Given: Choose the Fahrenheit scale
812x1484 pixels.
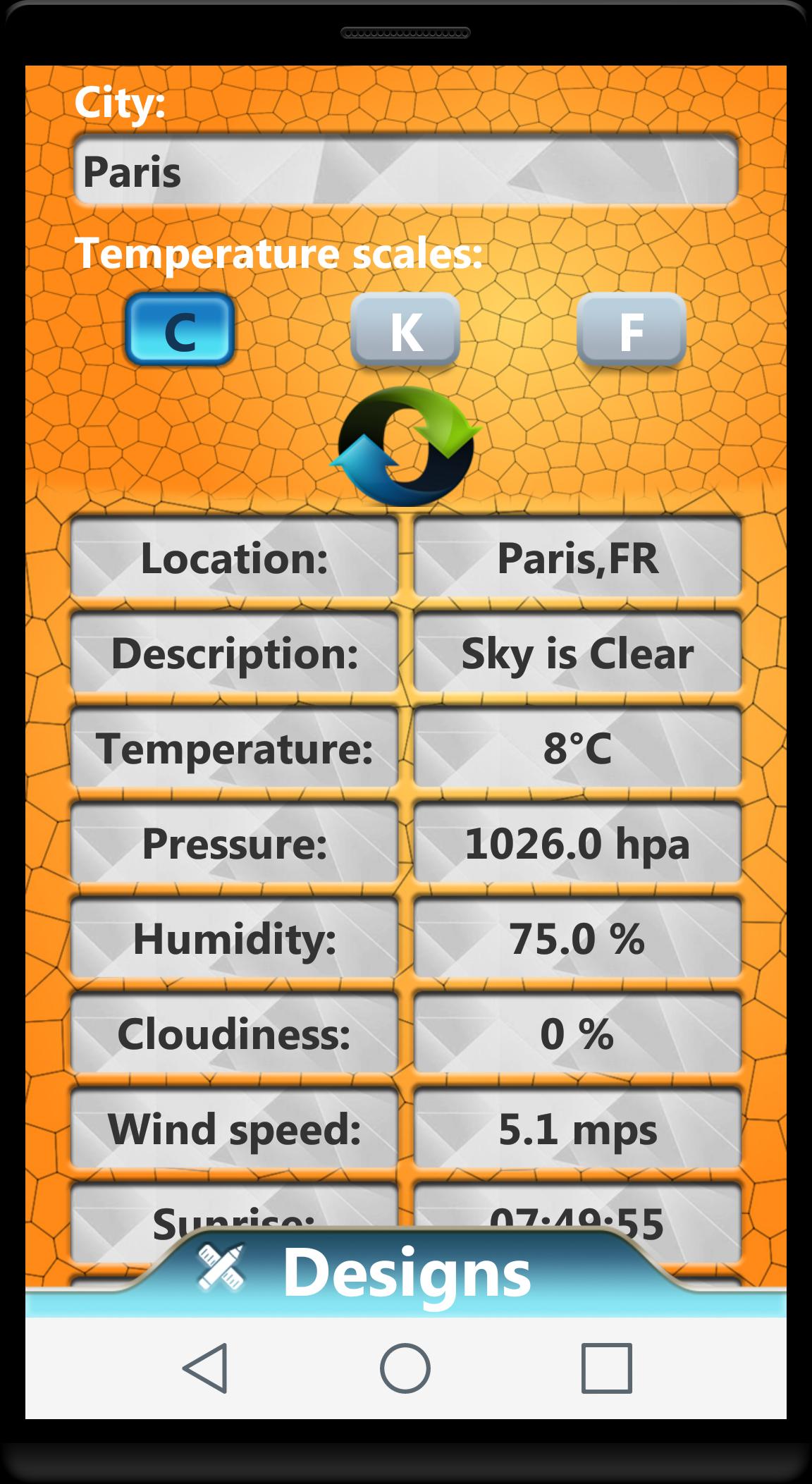Looking at the screenshot, I should pos(631,329).
